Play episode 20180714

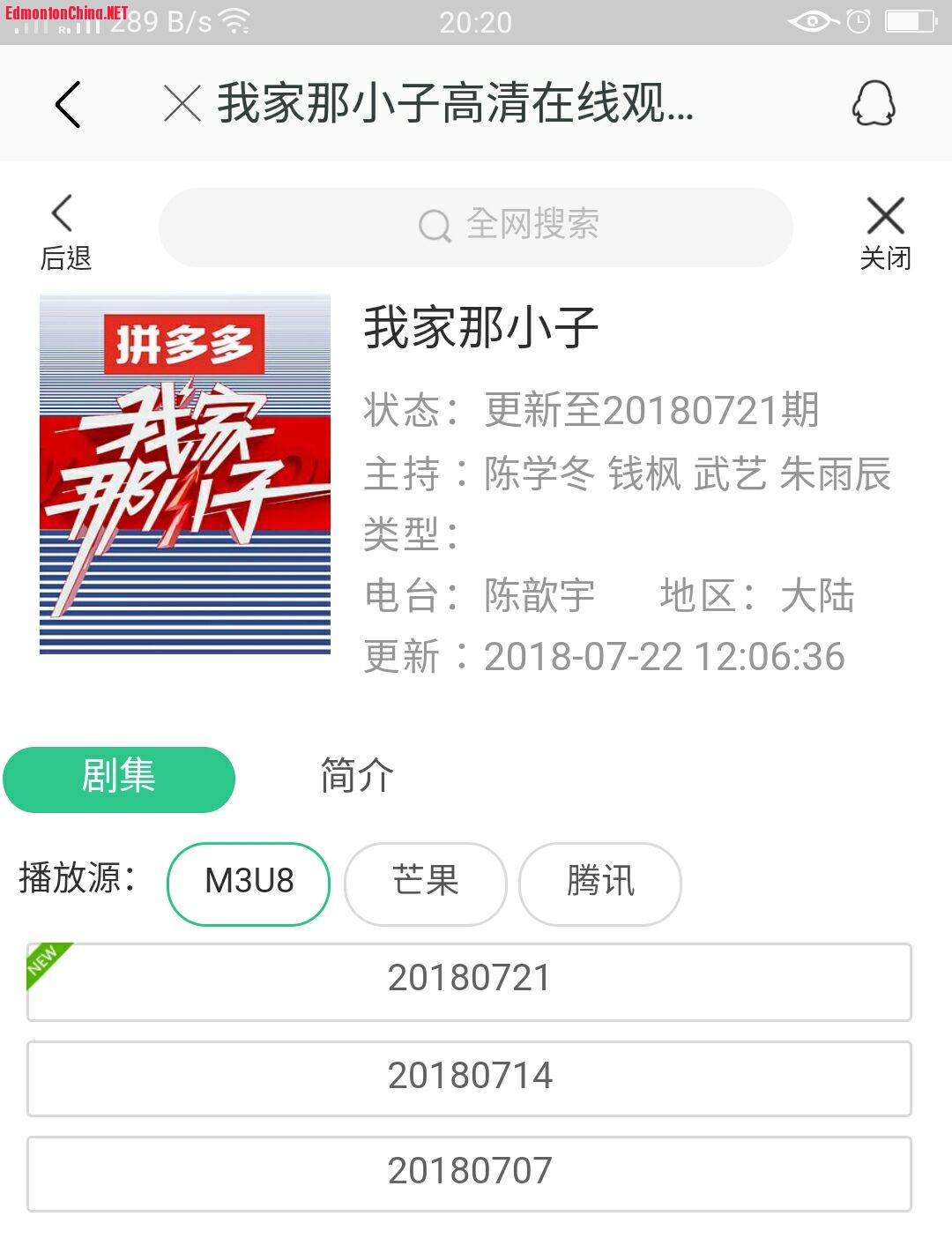coord(469,1078)
